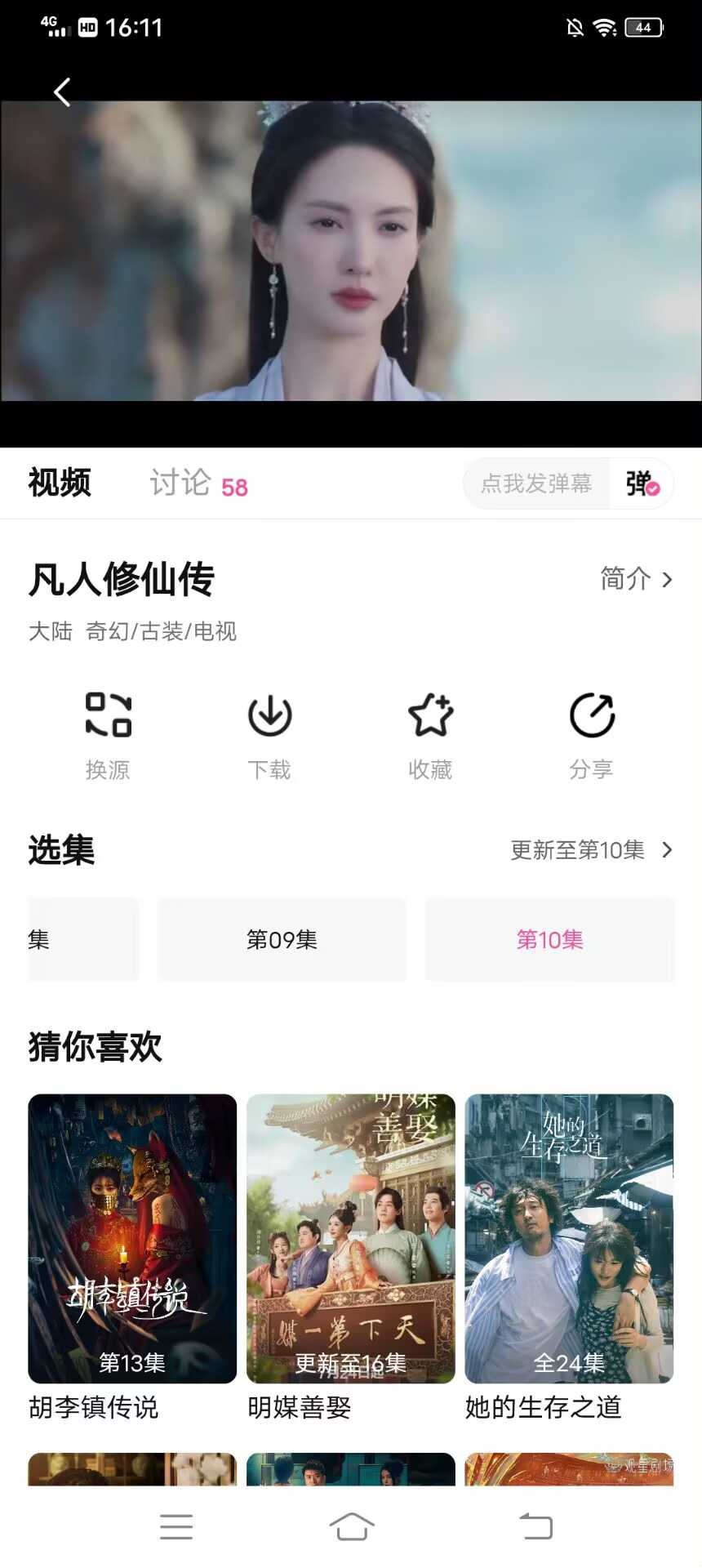The image size is (702, 1568).
Task: Go back using the top arrow
Action: pyautogui.click(x=62, y=92)
